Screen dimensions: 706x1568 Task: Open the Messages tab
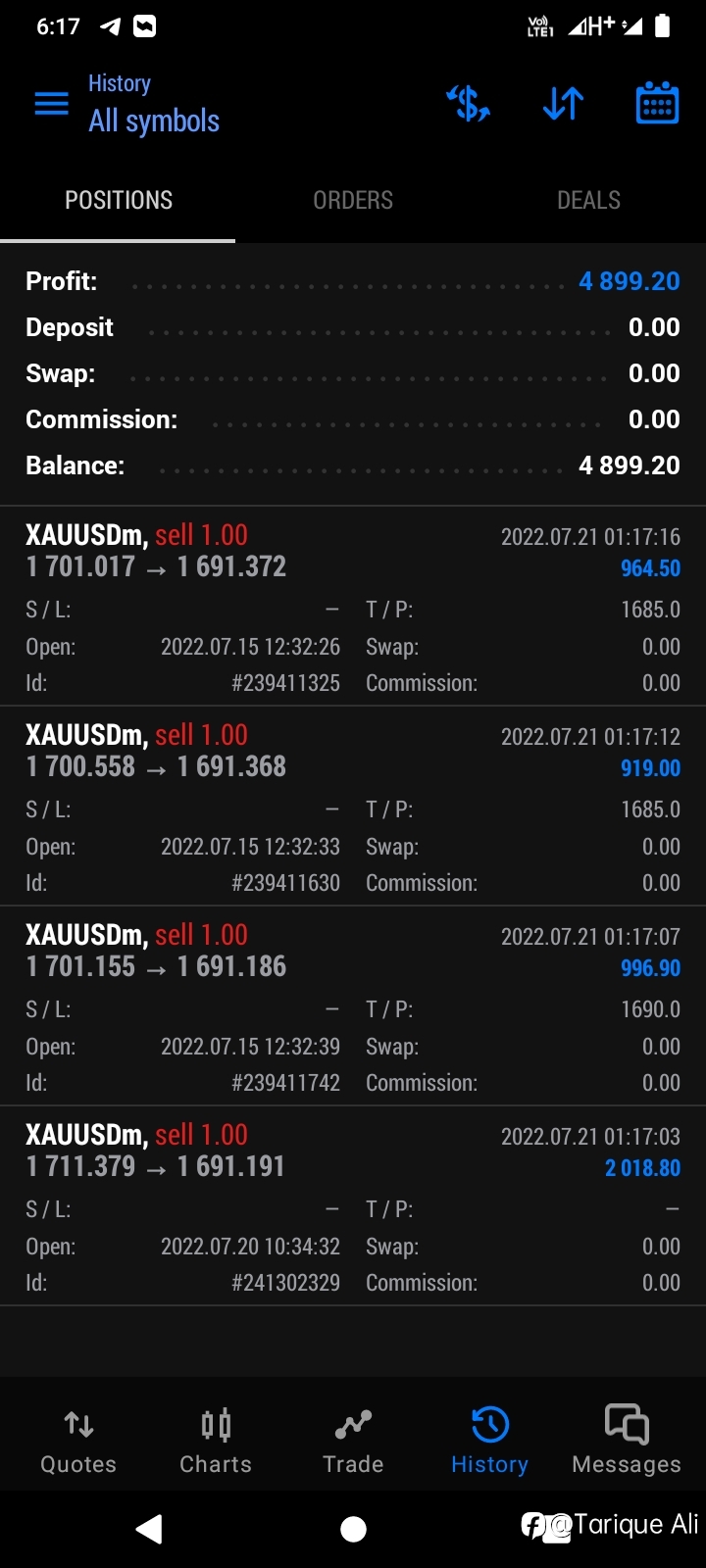click(627, 1441)
